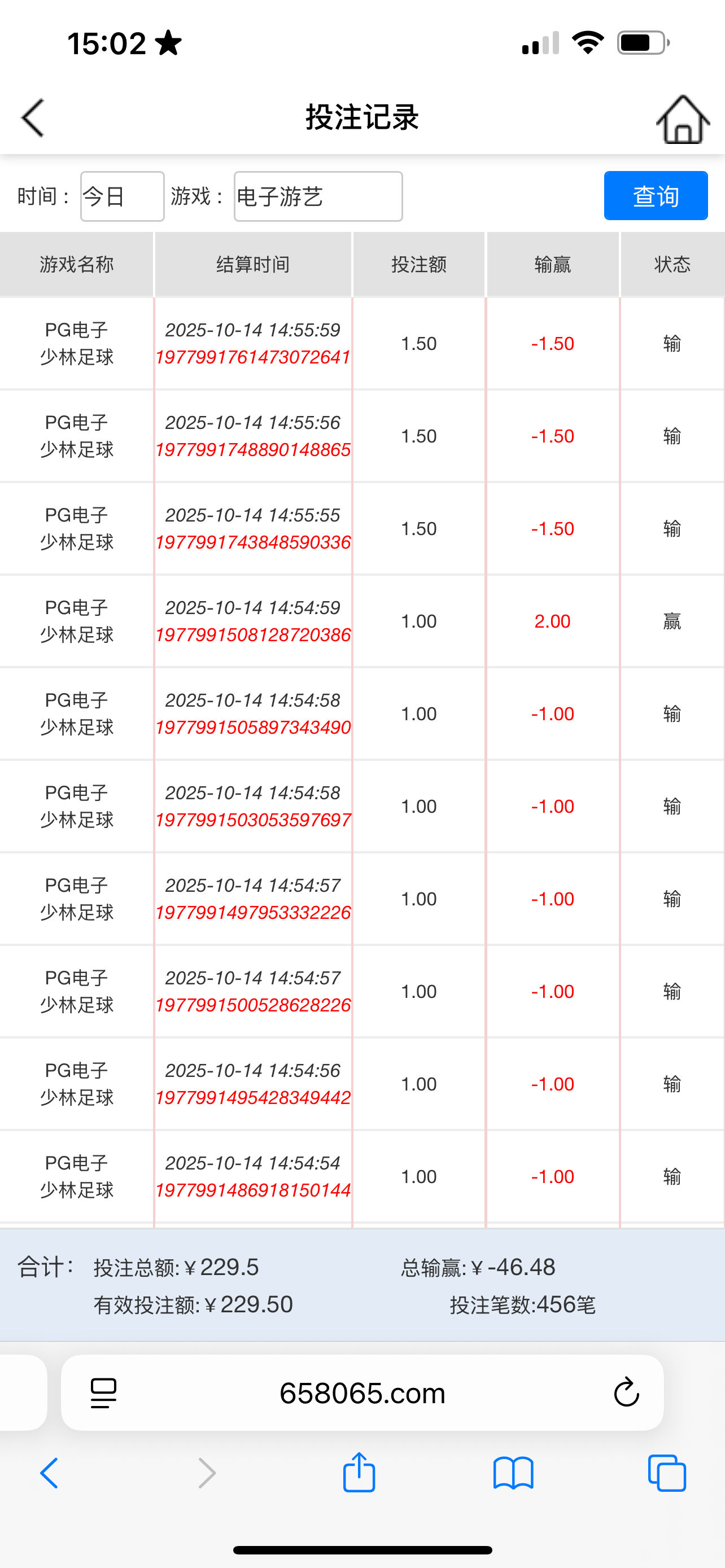The height and width of the screenshot is (1568, 725).
Task: Open the 游戏 dropdown showing 电子游艺
Action: coord(318,196)
